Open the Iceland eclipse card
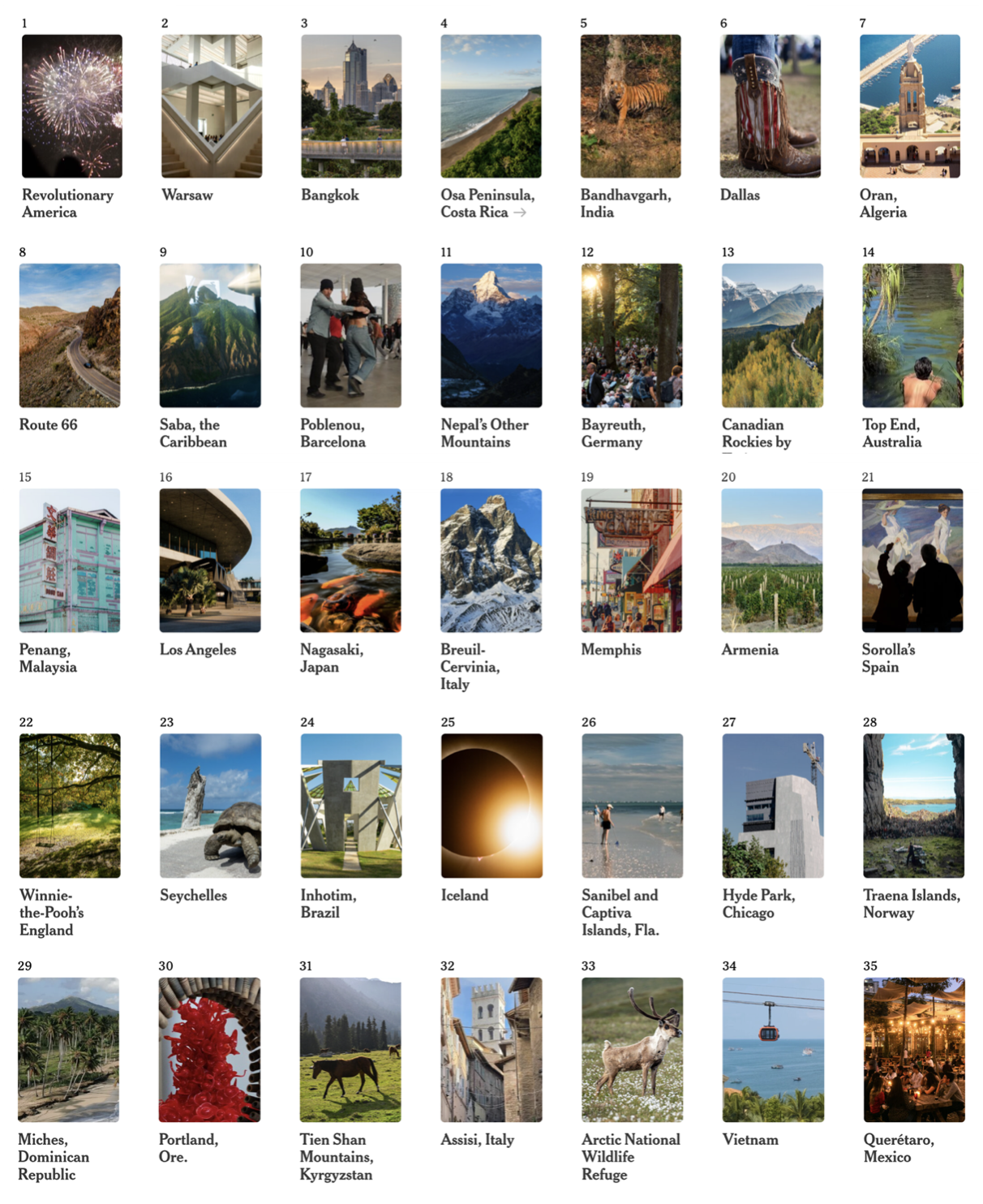Viewport: 983px width, 1204px height. [491, 806]
